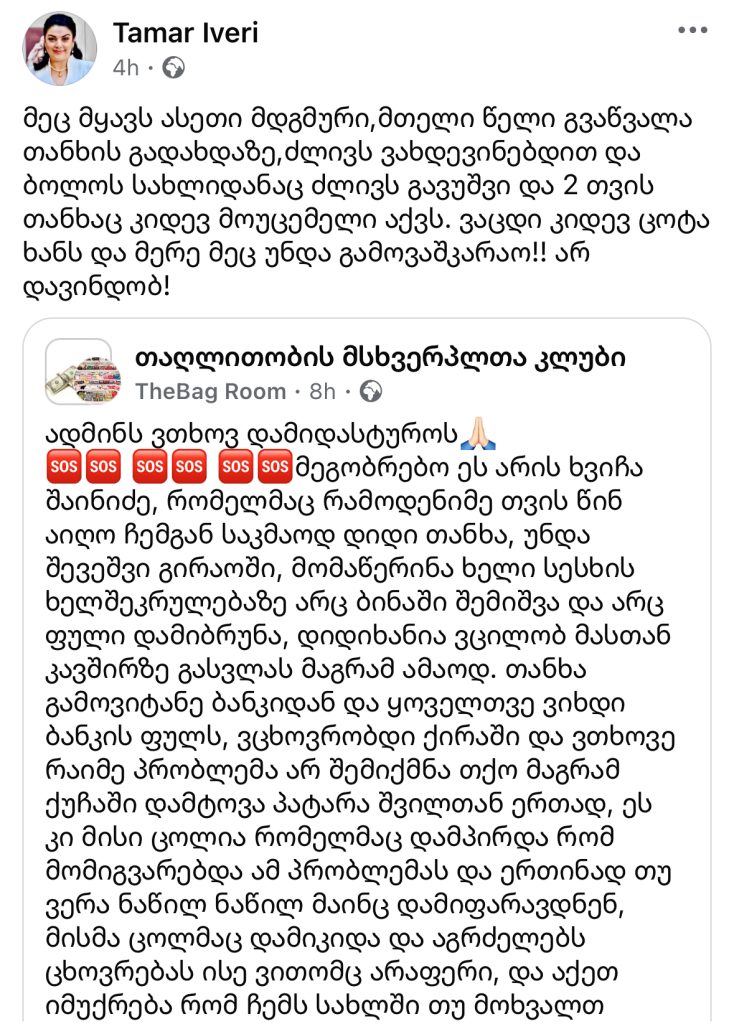734x1024 pixels.
Task: Open Tamar Iveri's profile name link
Action: pos(186,33)
